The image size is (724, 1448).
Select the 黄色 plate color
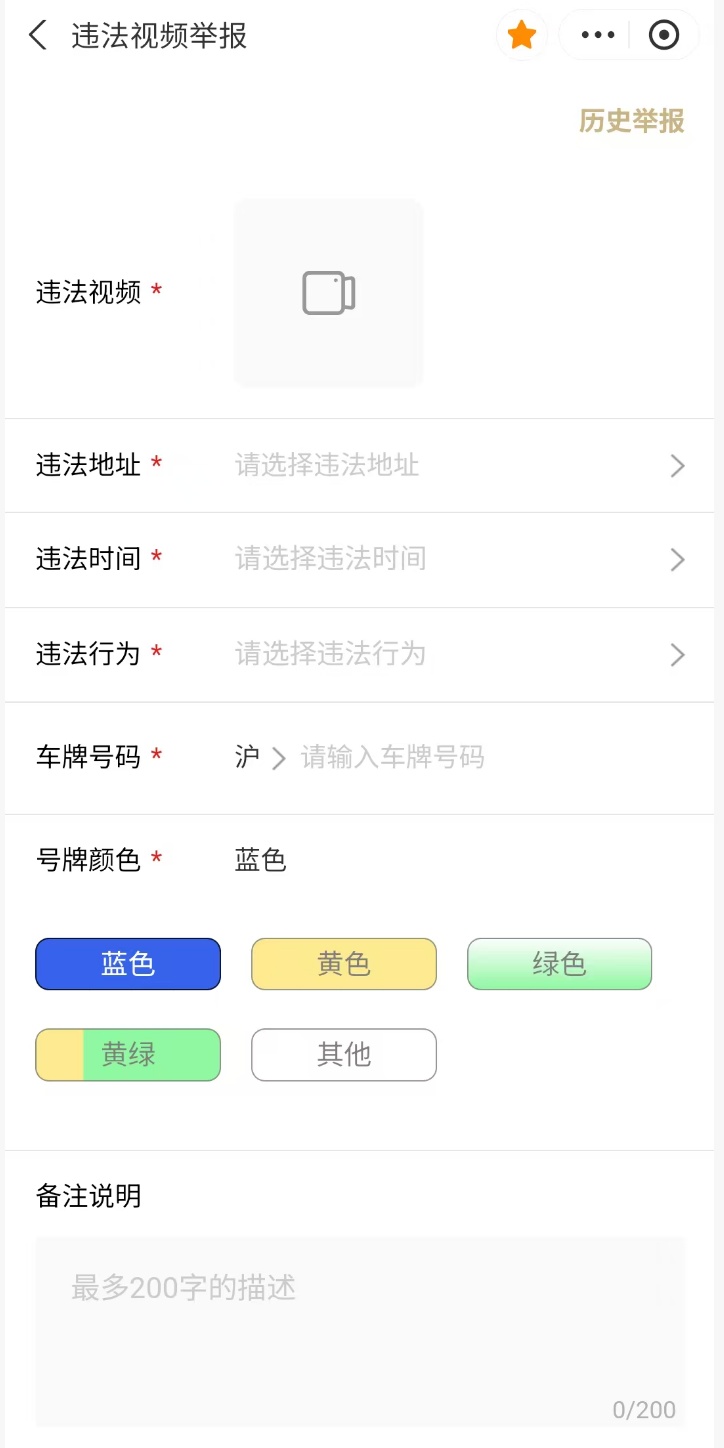click(344, 964)
